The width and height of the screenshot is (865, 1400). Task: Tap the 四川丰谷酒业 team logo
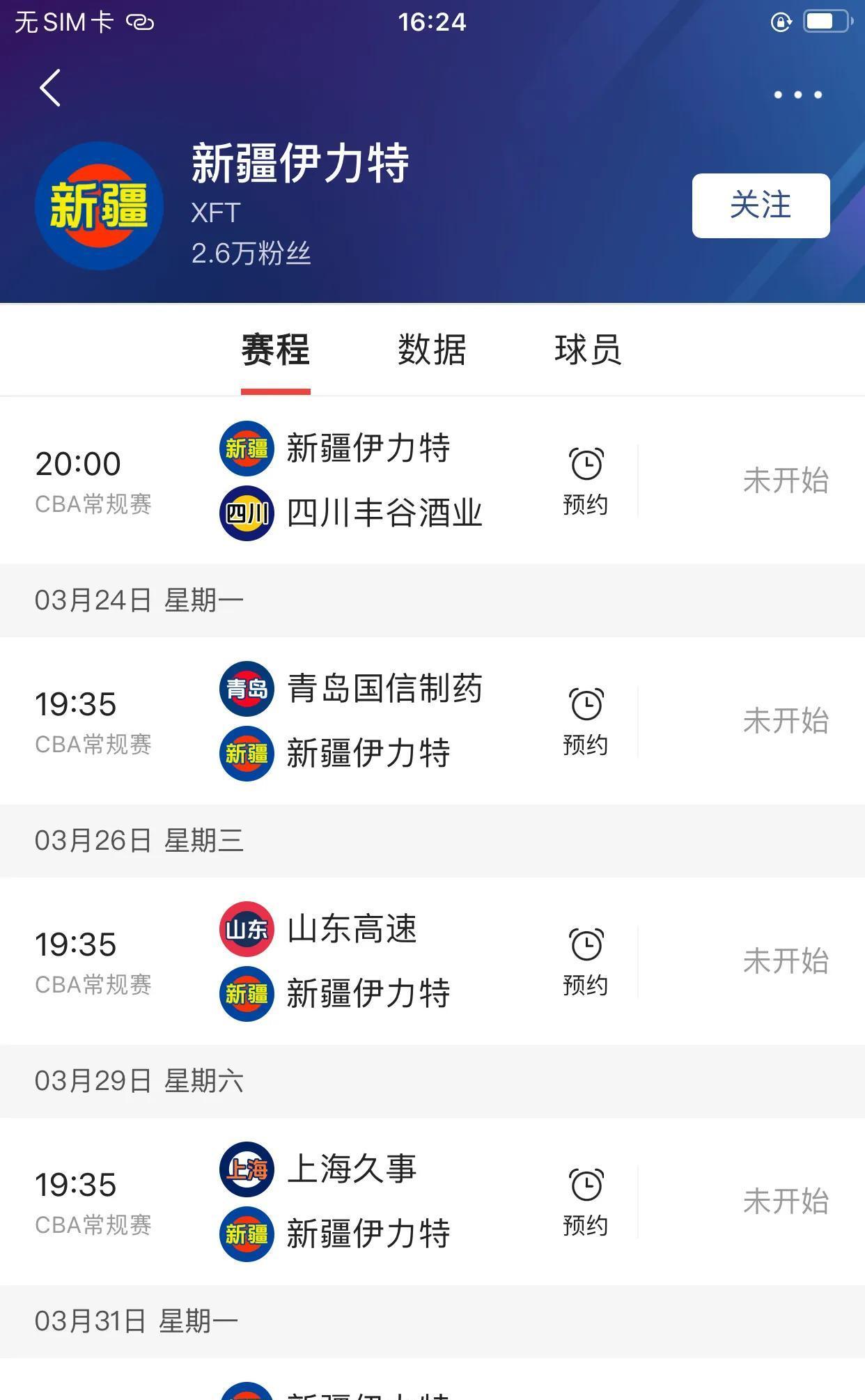(x=245, y=513)
